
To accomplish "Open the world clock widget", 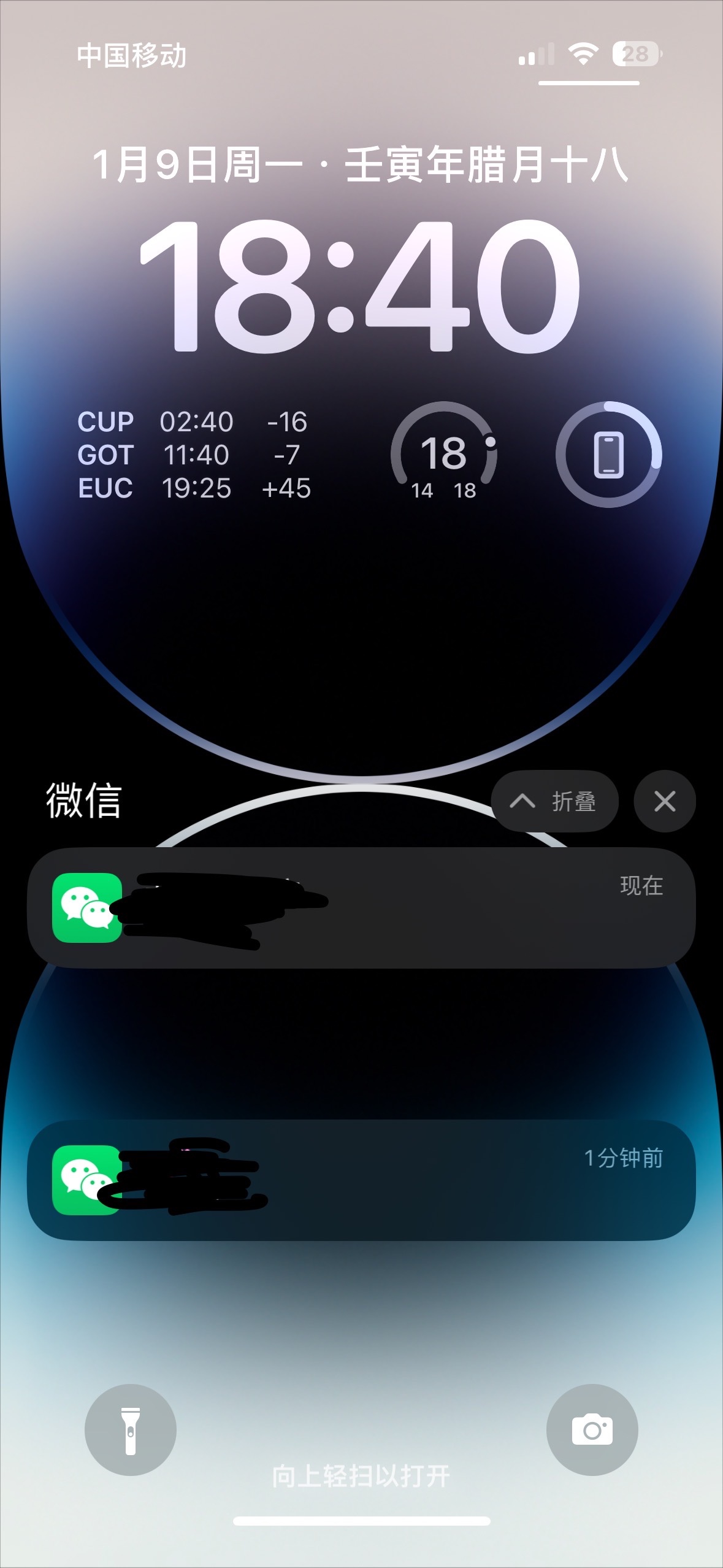I will [194, 455].
